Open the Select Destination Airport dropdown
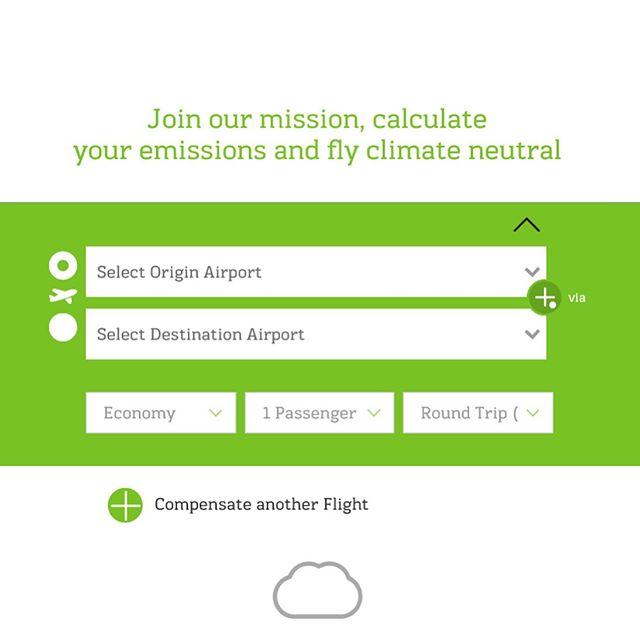Image resolution: width=640 pixels, height=640 pixels. pyautogui.click(x=315, y=334)
